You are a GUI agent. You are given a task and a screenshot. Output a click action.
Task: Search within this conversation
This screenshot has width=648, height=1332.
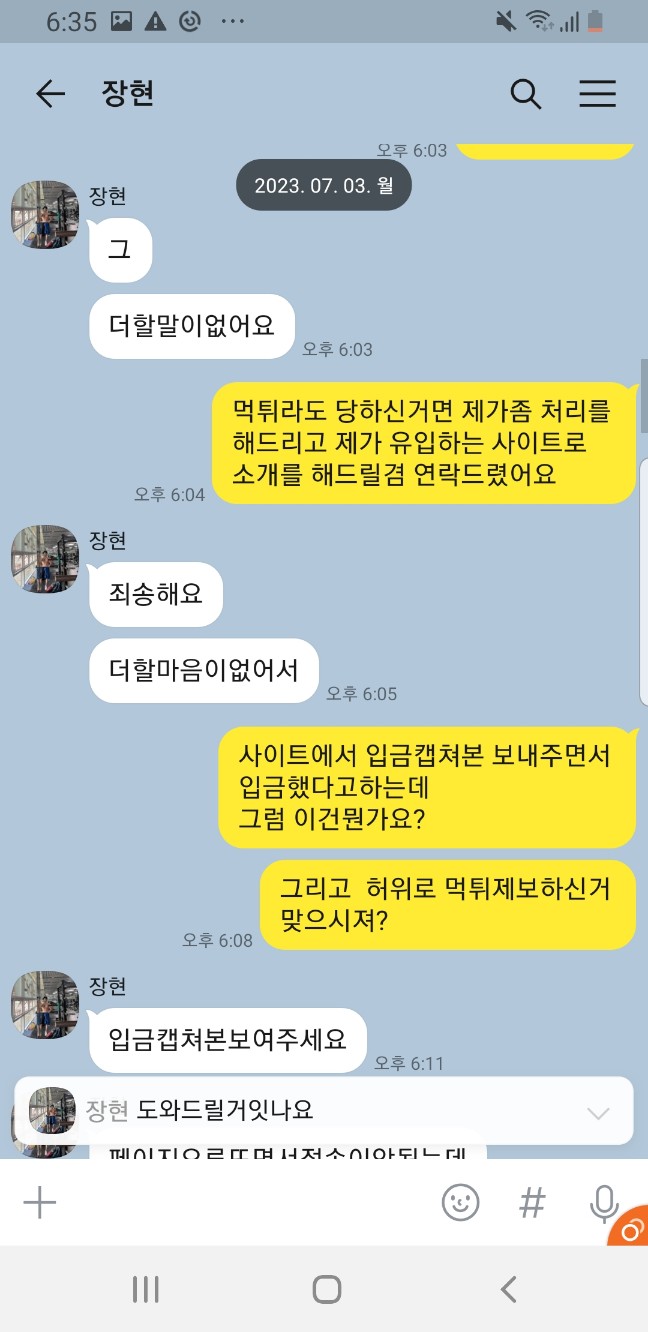[525, 94]
